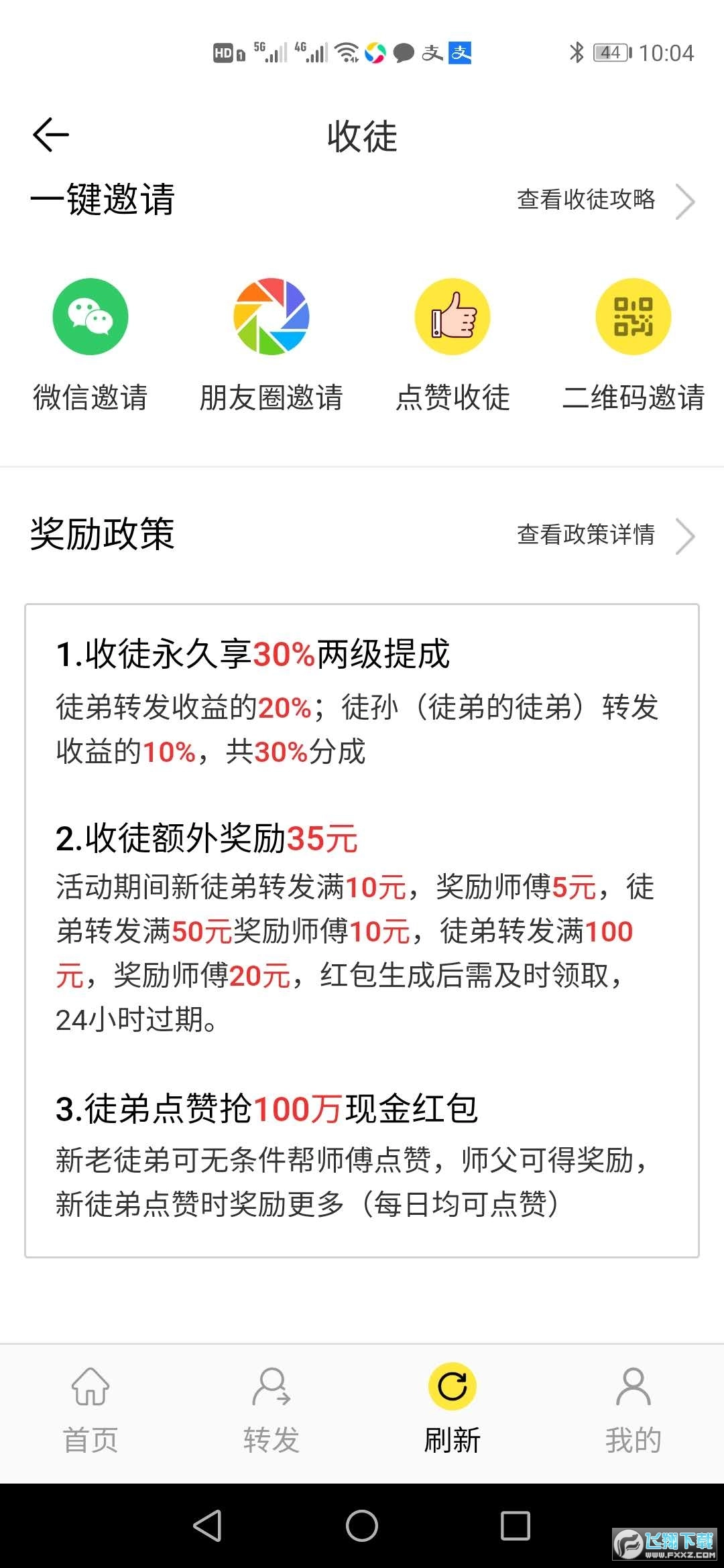Open 查看收徒攻略 guide link

[x=603, y=200]
